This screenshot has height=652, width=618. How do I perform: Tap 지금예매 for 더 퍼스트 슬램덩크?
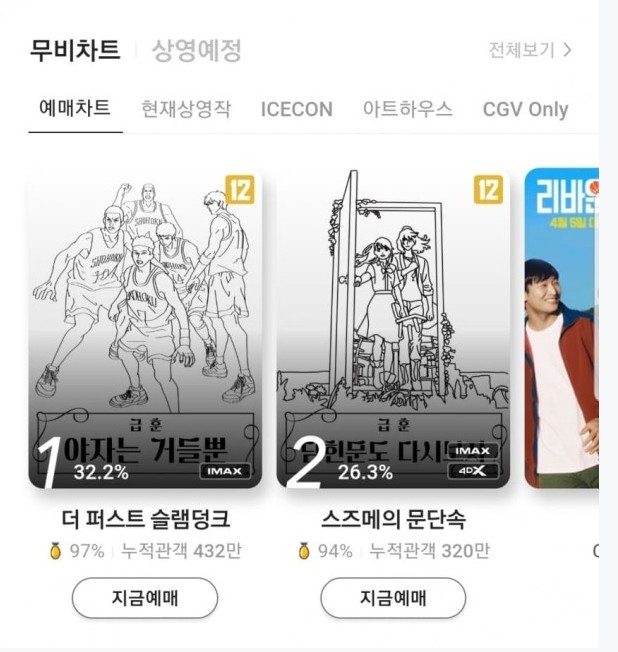[x=145, y=598]
